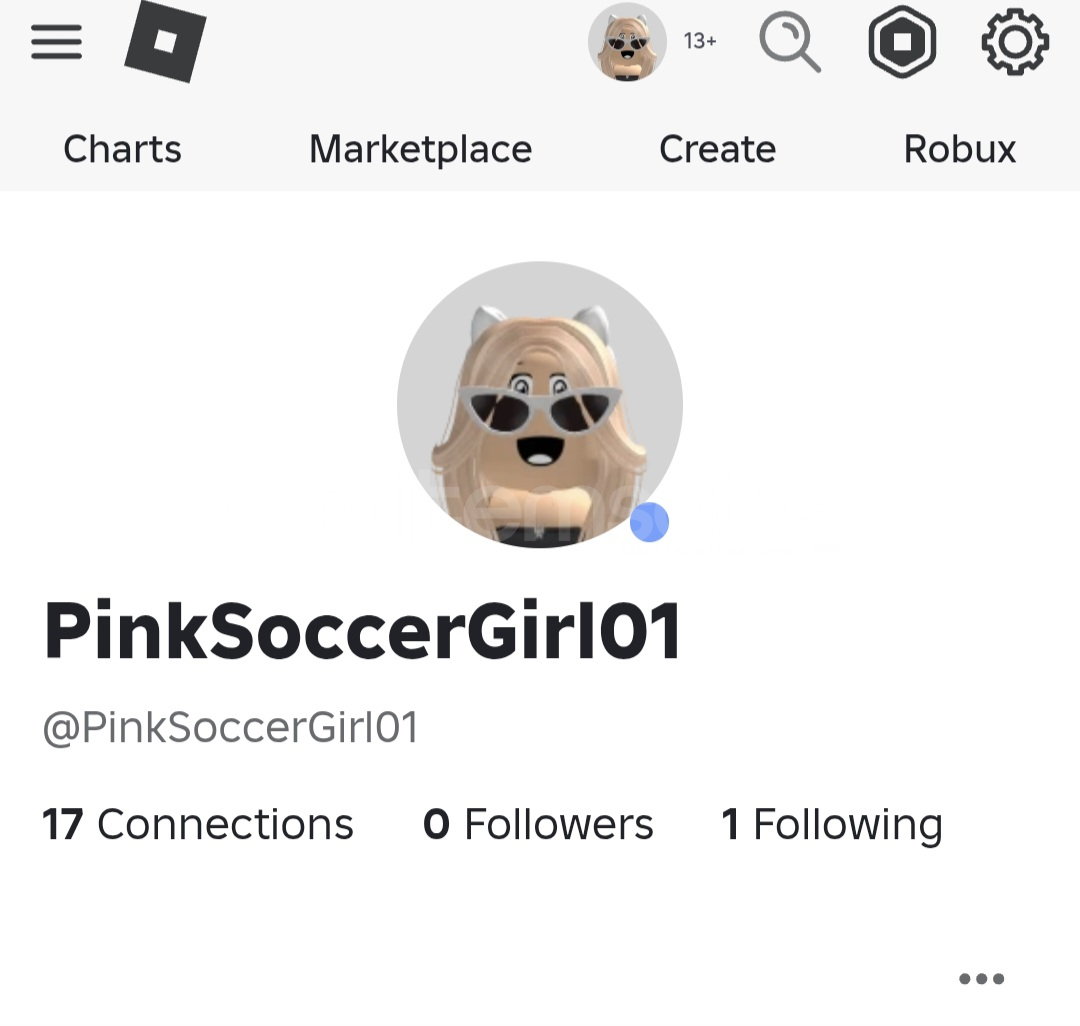Viewport: 1080px width, 1026px height.
Task: Tap the Roblox home logo
Action: 165,44
